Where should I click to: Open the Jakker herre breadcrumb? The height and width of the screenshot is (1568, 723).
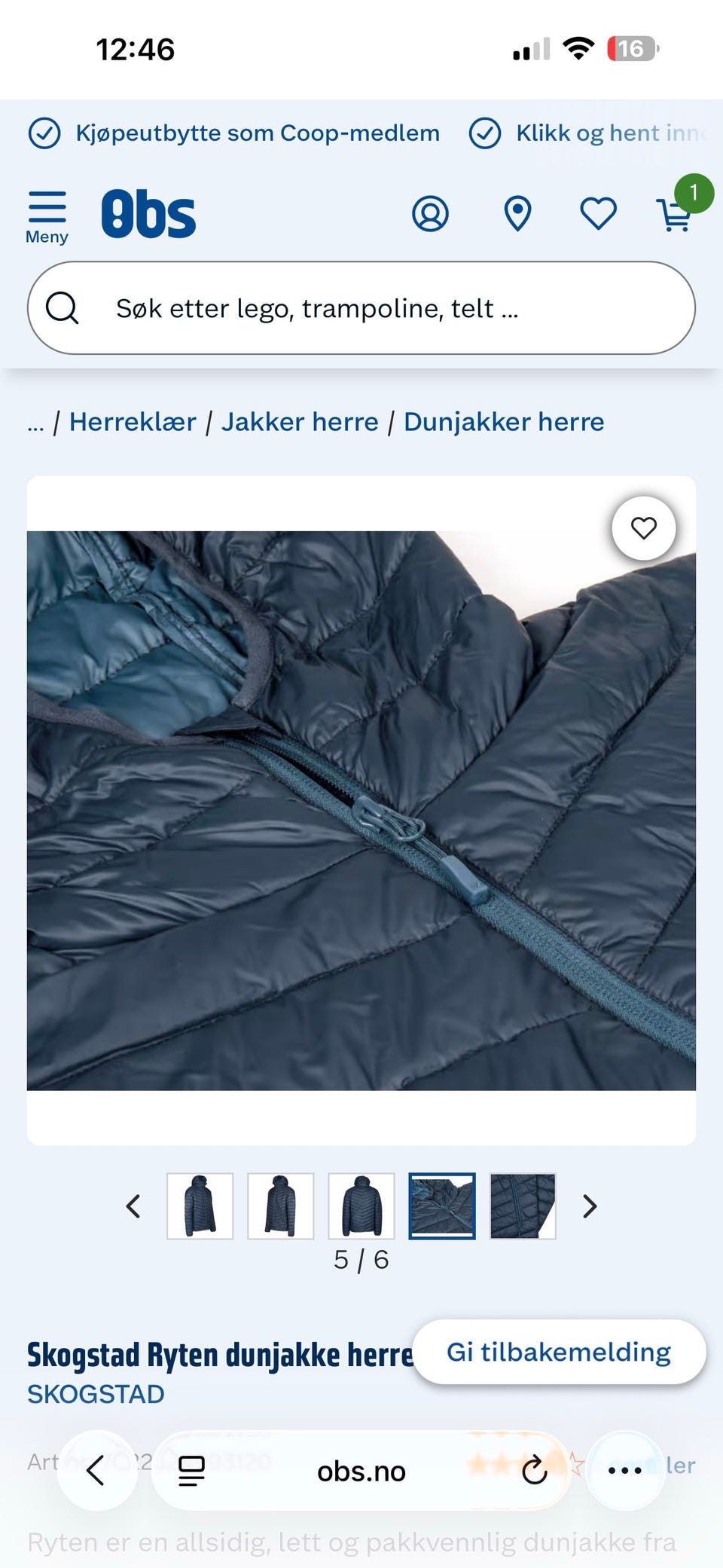(300, 422)
